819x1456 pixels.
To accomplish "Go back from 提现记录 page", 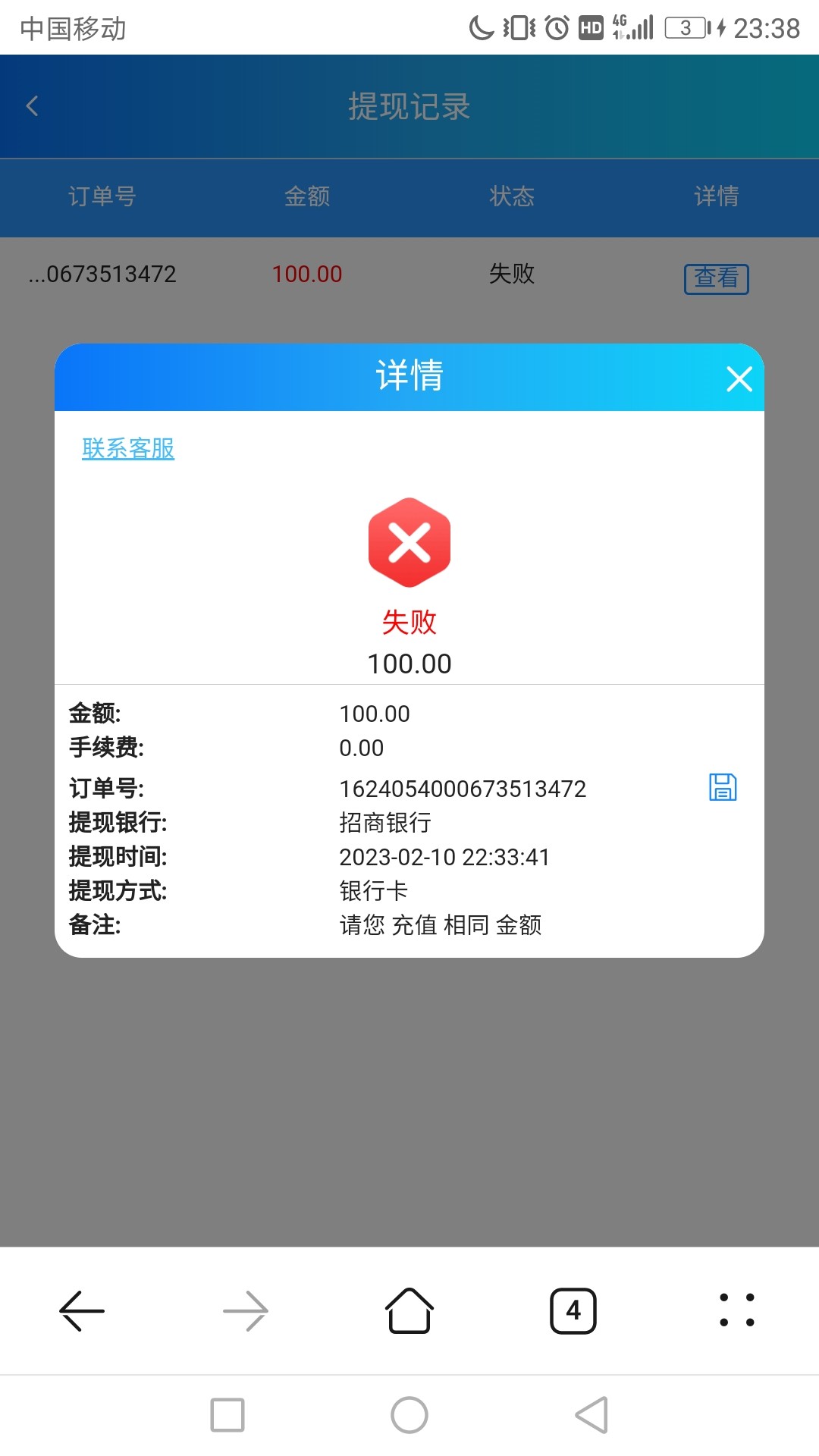I will click(x=33, y=106).
